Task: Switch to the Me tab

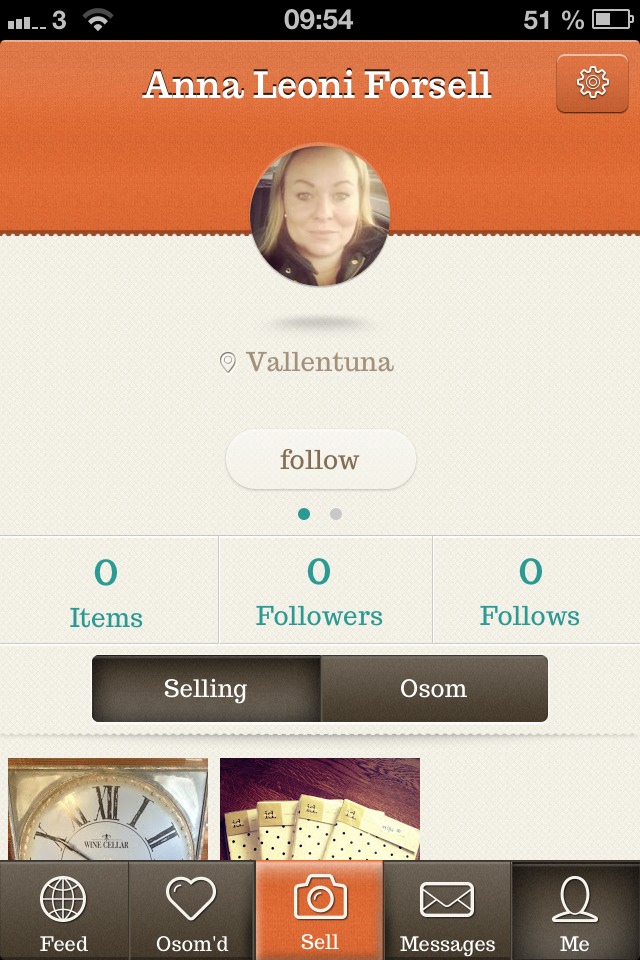Action: (x=575, y=912)
